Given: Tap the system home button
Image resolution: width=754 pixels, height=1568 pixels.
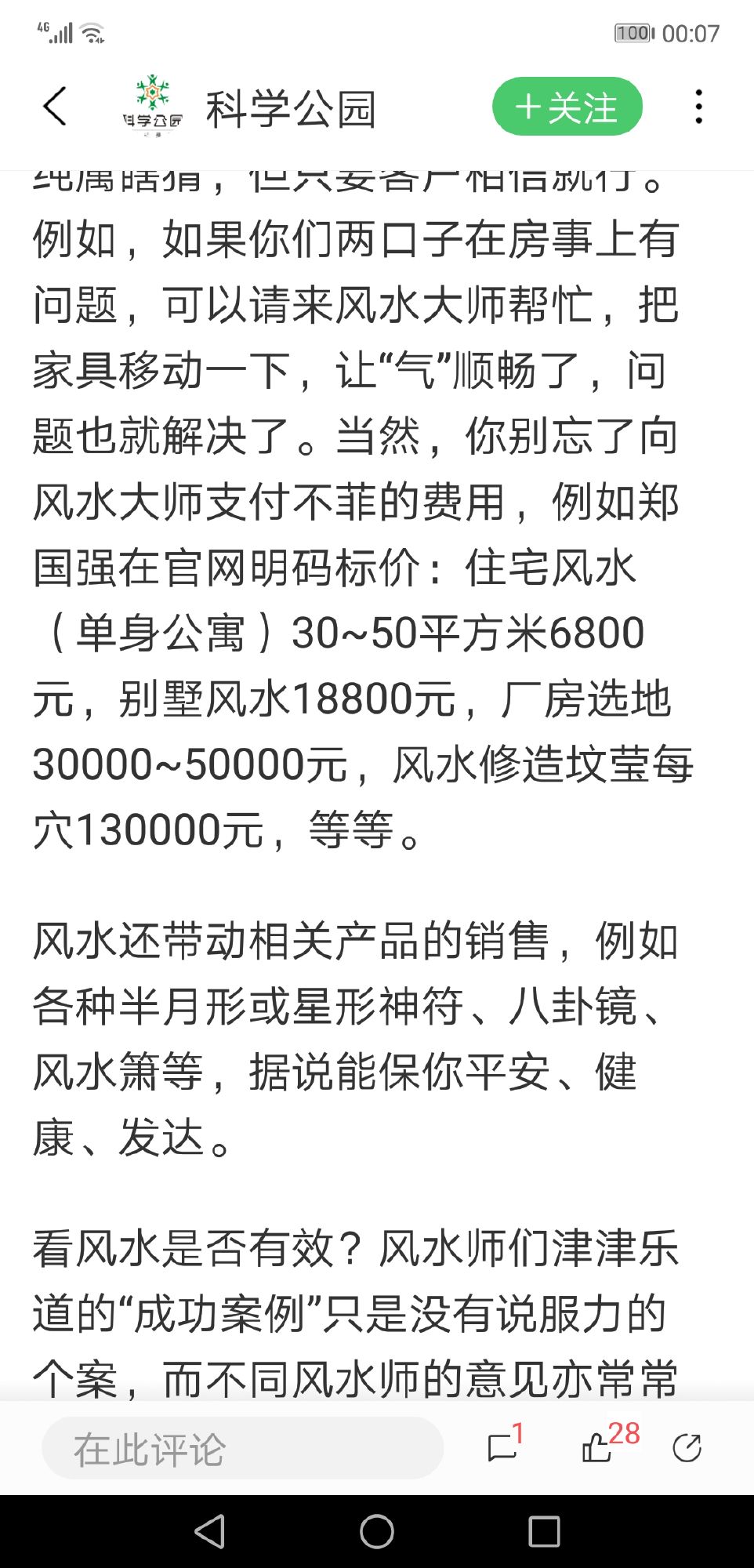Looking at the screenshot, I should [376, 1531].
